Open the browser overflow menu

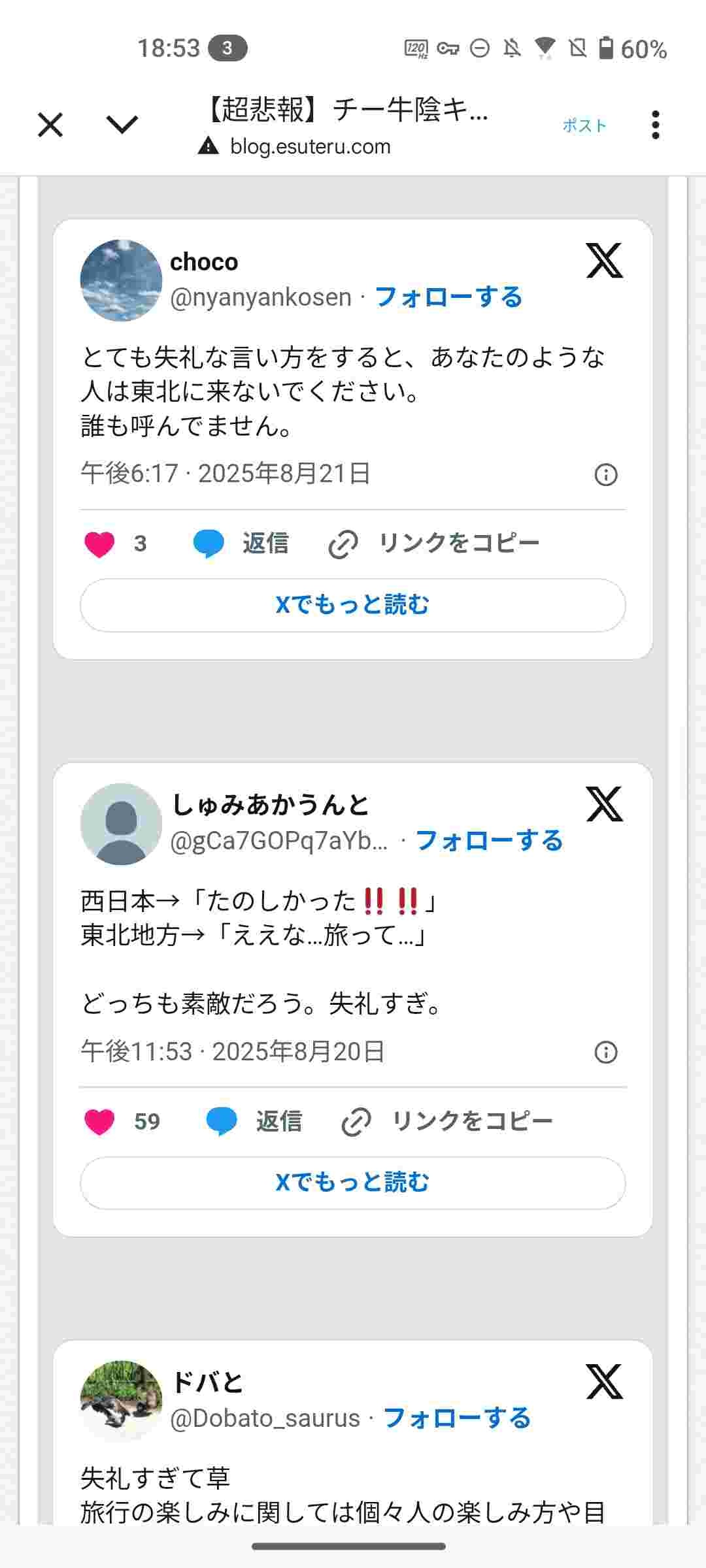tap(655, 125)
